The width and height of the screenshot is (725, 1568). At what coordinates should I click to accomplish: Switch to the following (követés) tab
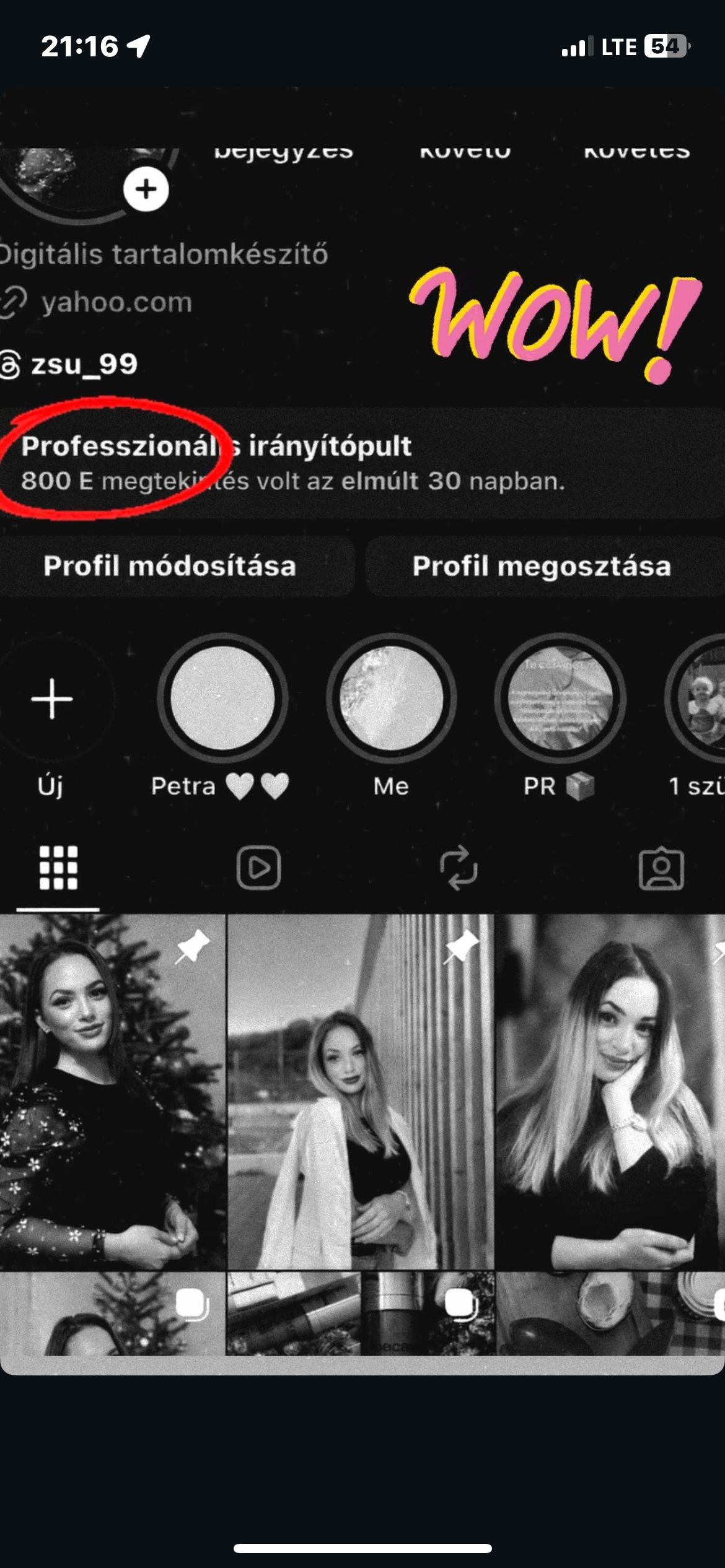[x=638, y=152]
